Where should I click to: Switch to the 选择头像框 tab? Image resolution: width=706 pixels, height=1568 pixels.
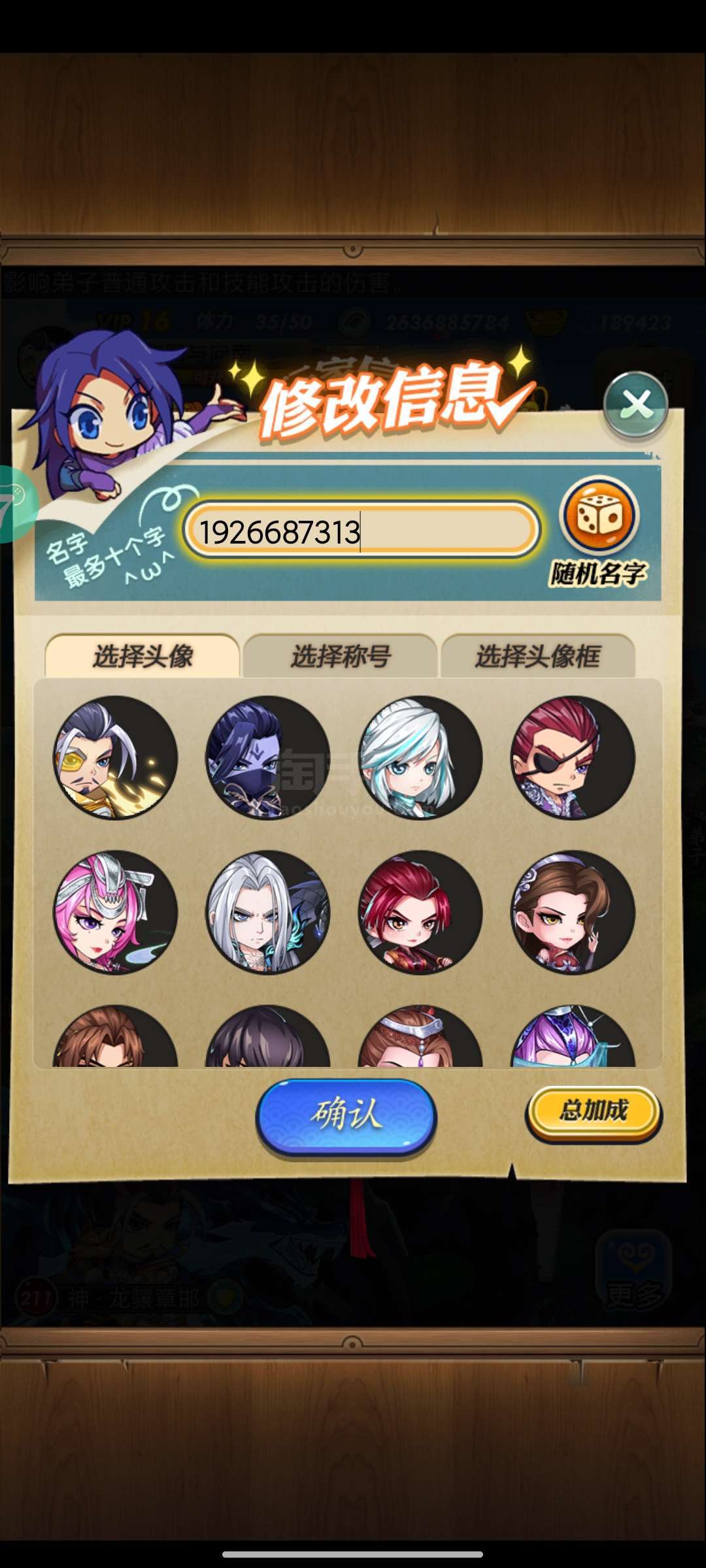pos(538,656)
